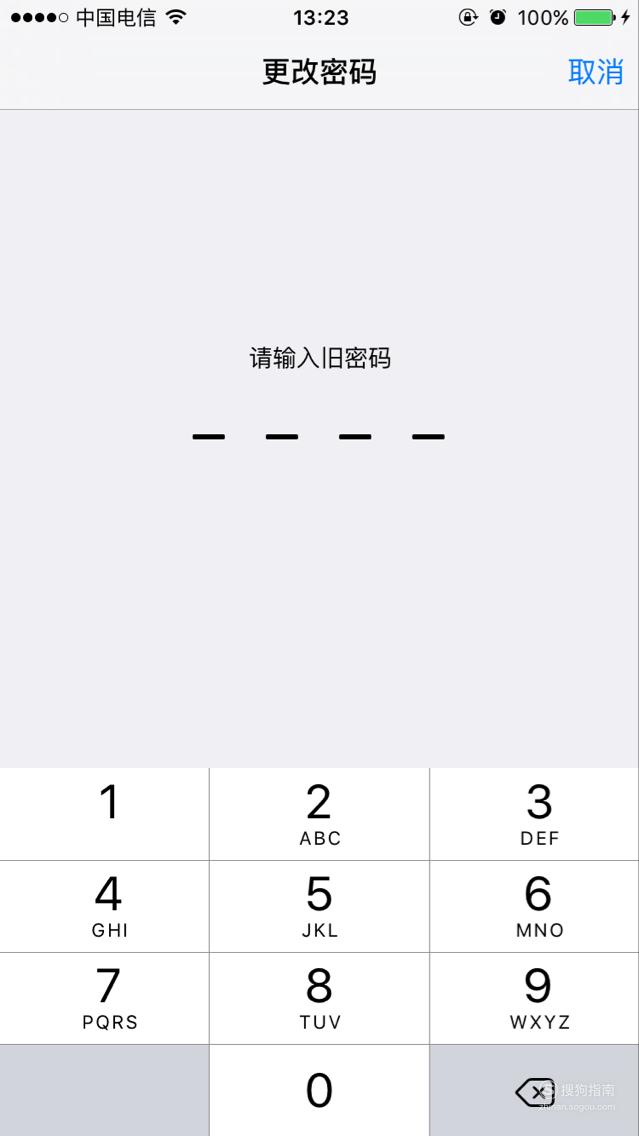Enter digit 4 GHI
Screen dimensions: 639x1136
point(104,906)
